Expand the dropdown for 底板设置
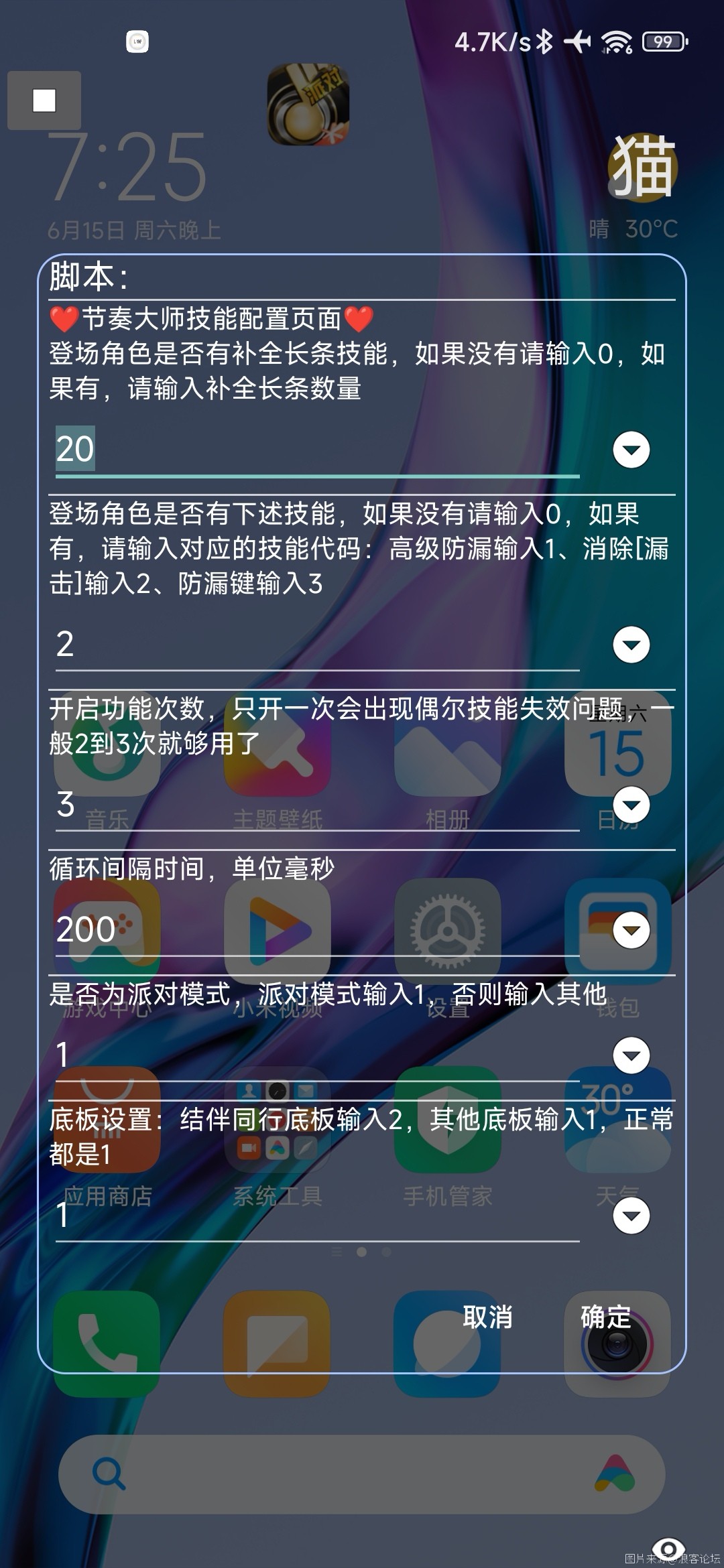This screenshot has width=724, height=1568. click(x=631, y=1216)
